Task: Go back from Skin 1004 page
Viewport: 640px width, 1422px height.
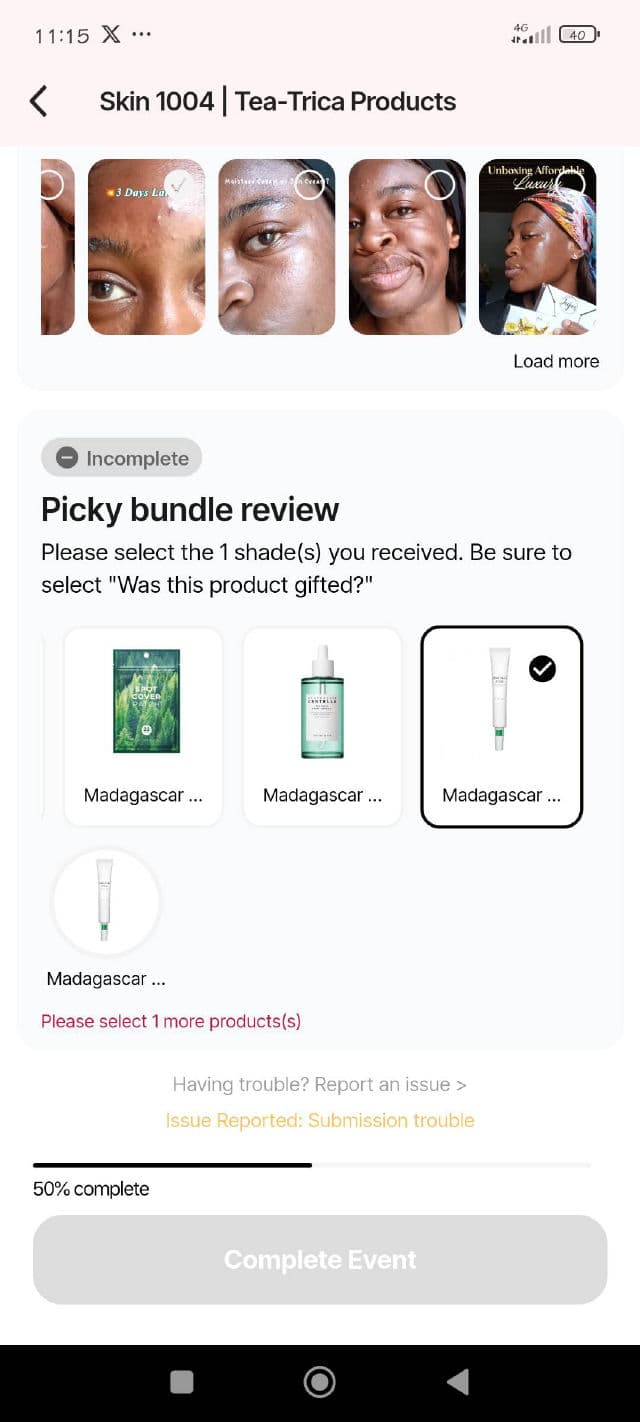Action: [38, 101]
